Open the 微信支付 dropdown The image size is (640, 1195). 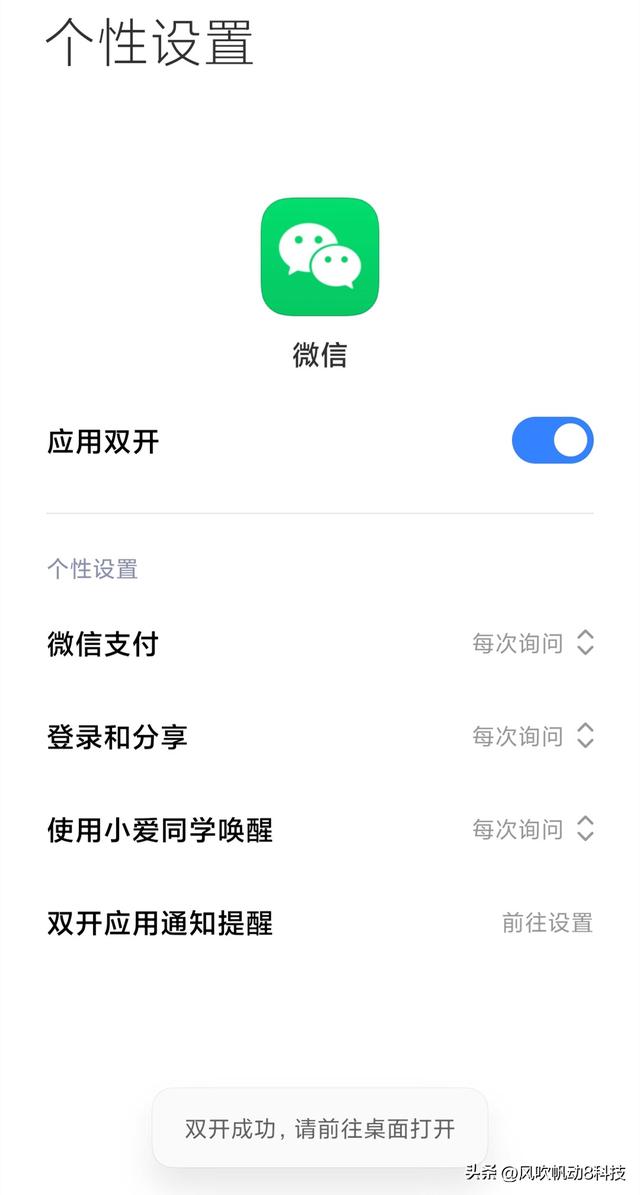[x=532, y=643]
